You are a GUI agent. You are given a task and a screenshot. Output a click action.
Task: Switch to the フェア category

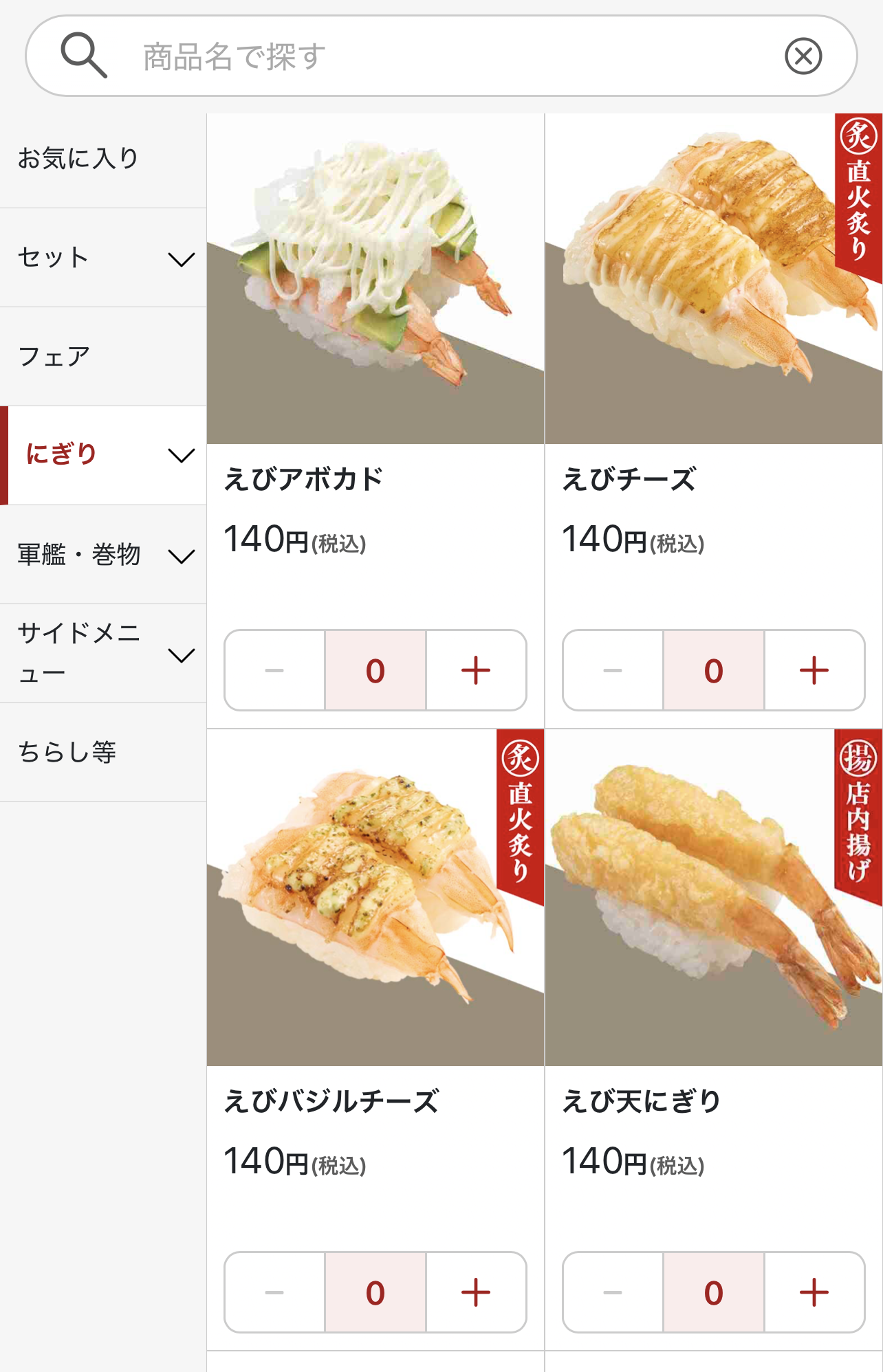pos(103,357)
